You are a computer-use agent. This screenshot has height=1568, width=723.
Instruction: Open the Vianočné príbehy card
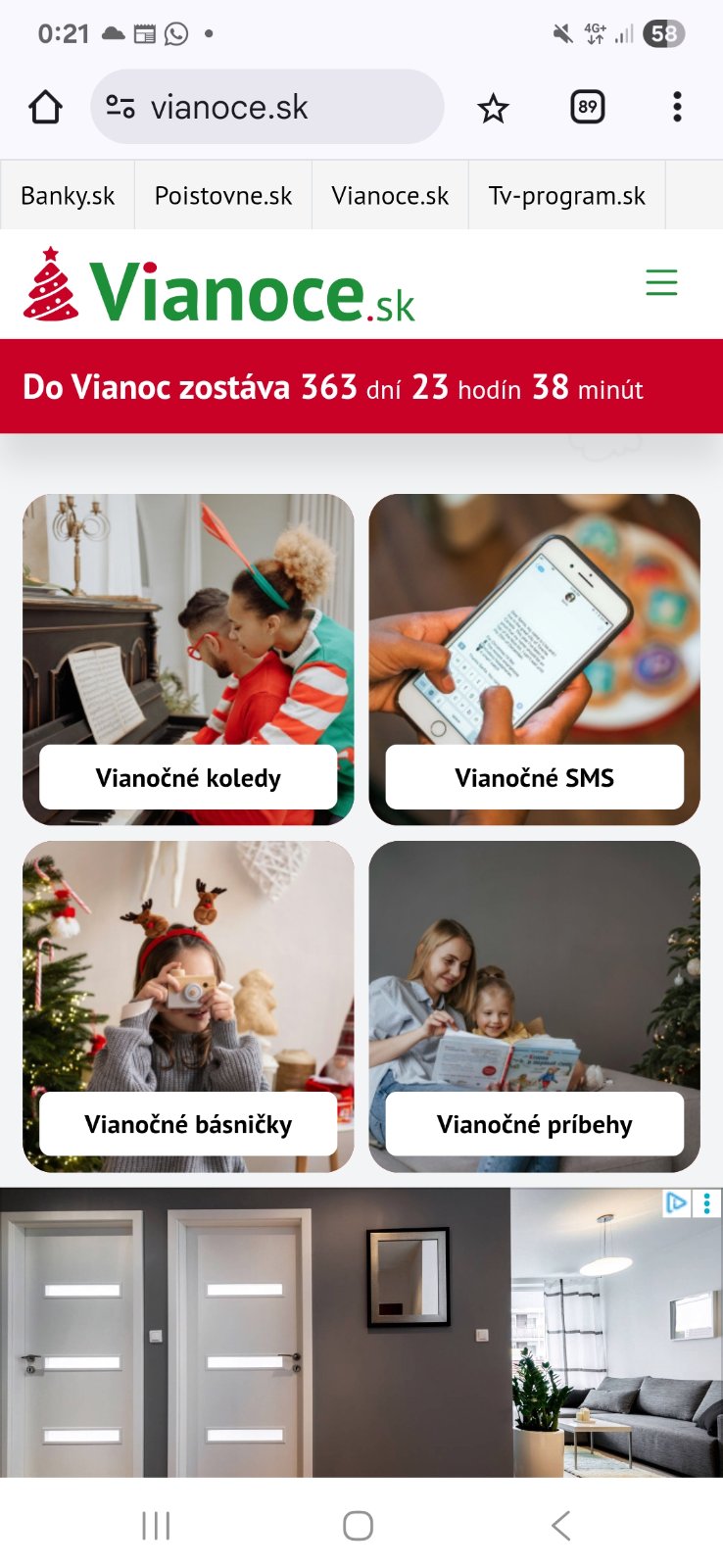pyautogui.click(x=534, y=1006)
